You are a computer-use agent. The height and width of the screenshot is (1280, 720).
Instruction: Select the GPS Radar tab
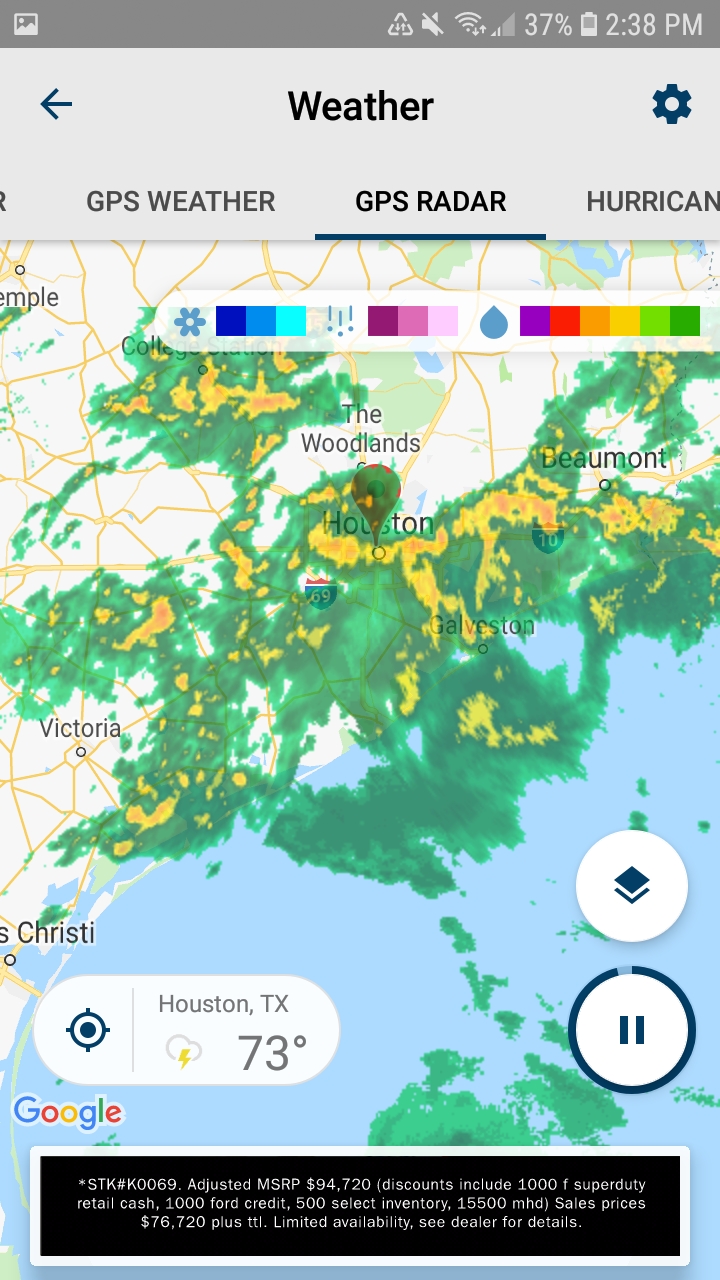pos(430,201)
